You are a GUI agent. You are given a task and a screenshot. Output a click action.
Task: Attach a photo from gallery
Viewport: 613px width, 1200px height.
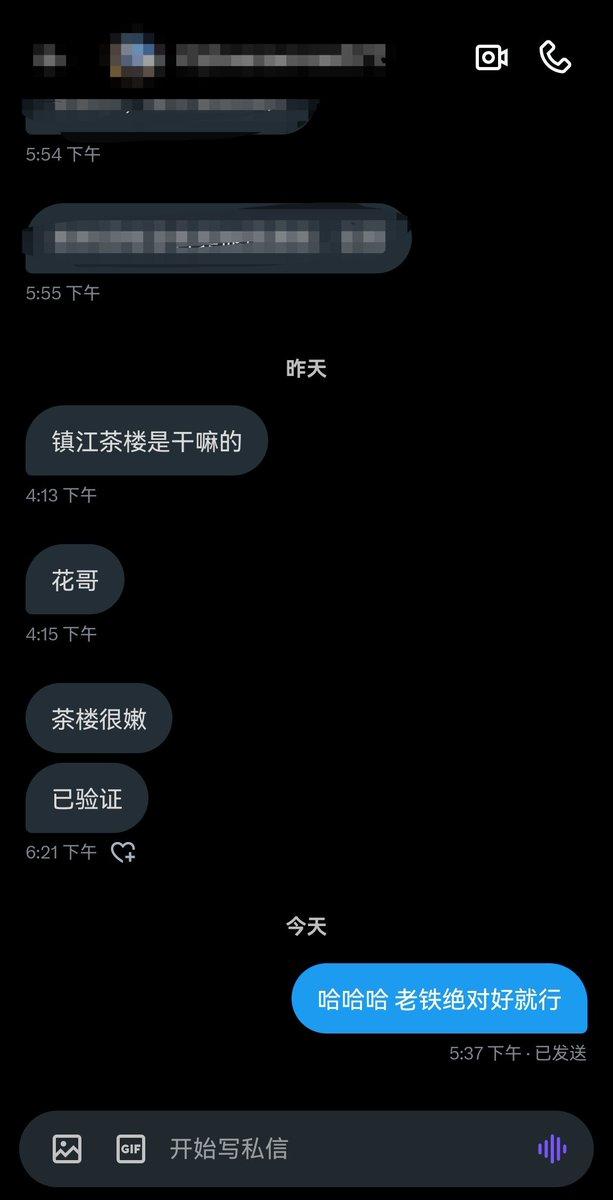tap(67, 1148)
